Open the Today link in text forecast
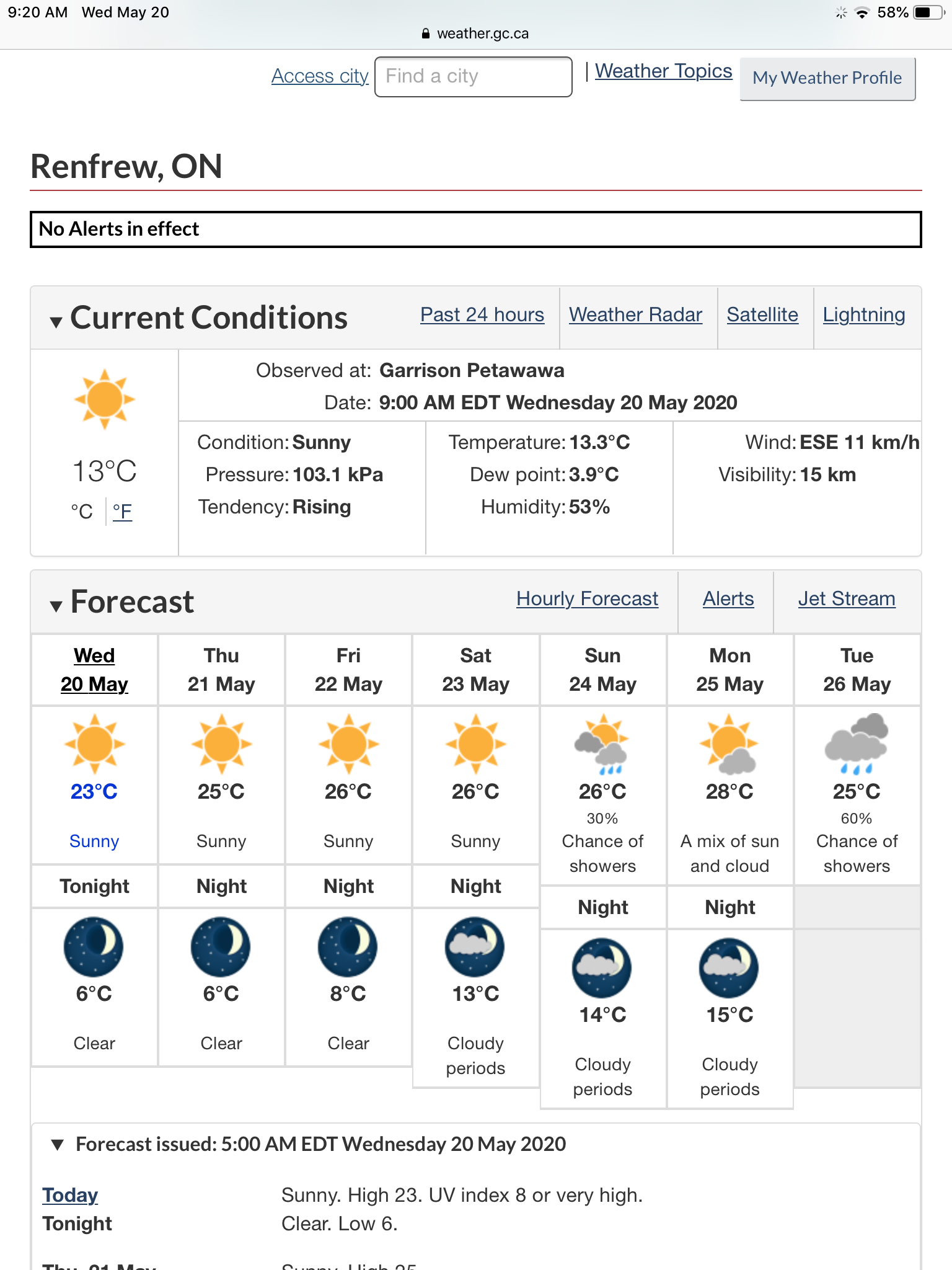This screenshot has height=1270, width=952. [x=70, y=1195]
